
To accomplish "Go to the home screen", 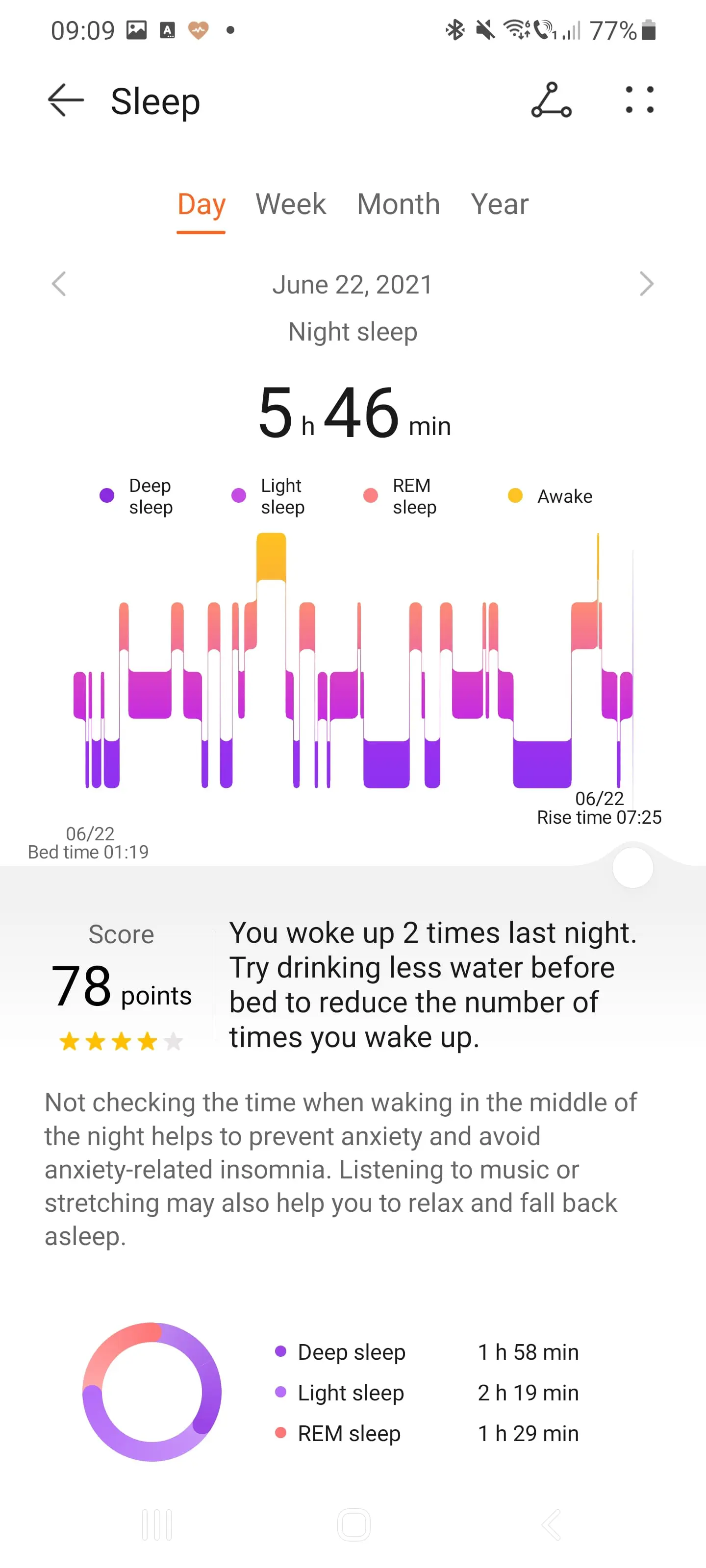I will 354,1525.
